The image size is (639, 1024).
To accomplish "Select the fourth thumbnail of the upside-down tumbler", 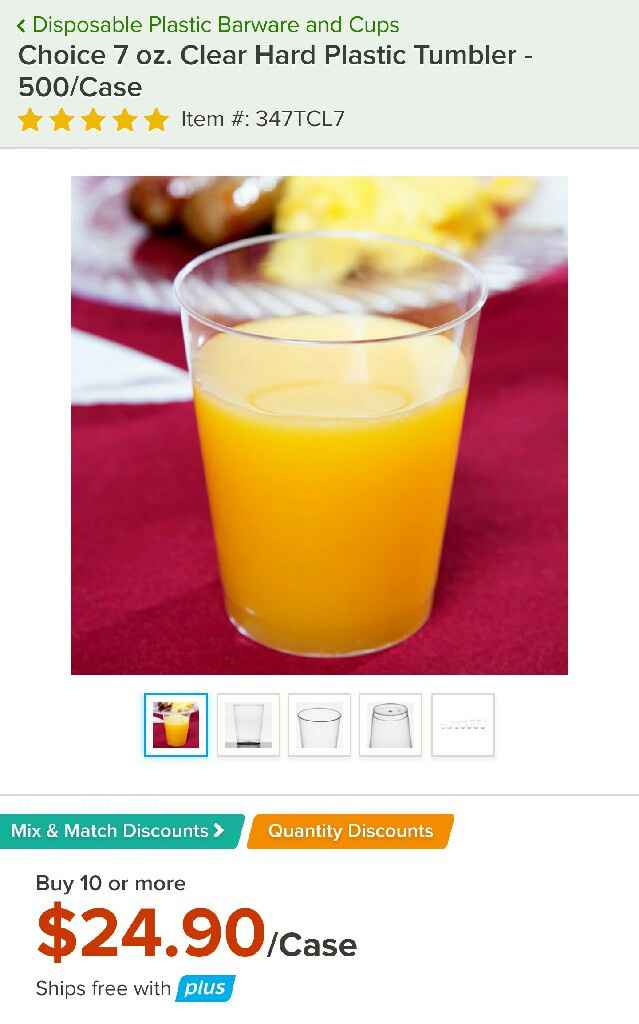I will [391, 725].
